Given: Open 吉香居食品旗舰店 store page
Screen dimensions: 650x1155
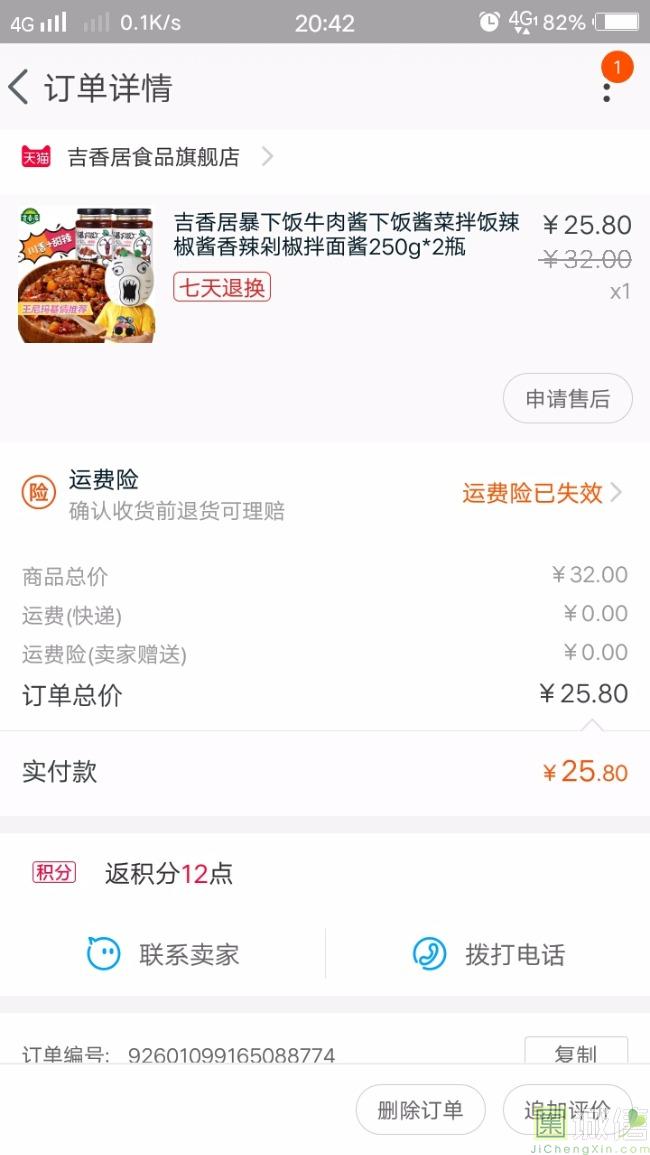Looking at the screenshot, I should point(147,156).
